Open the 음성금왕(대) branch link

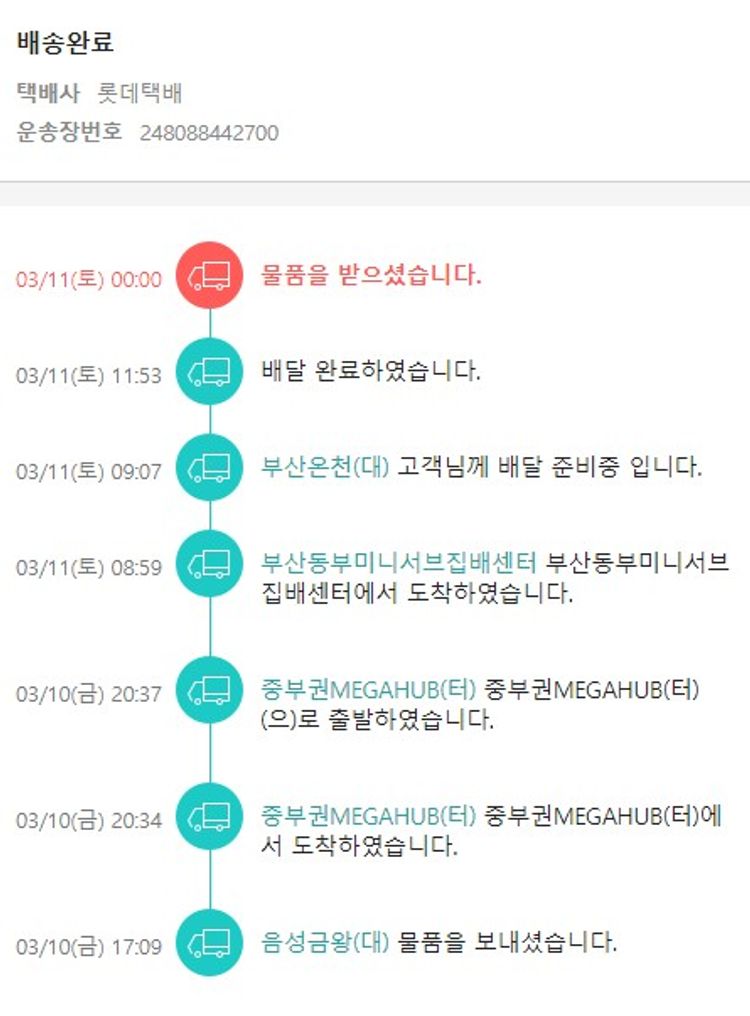coord(325,942)
